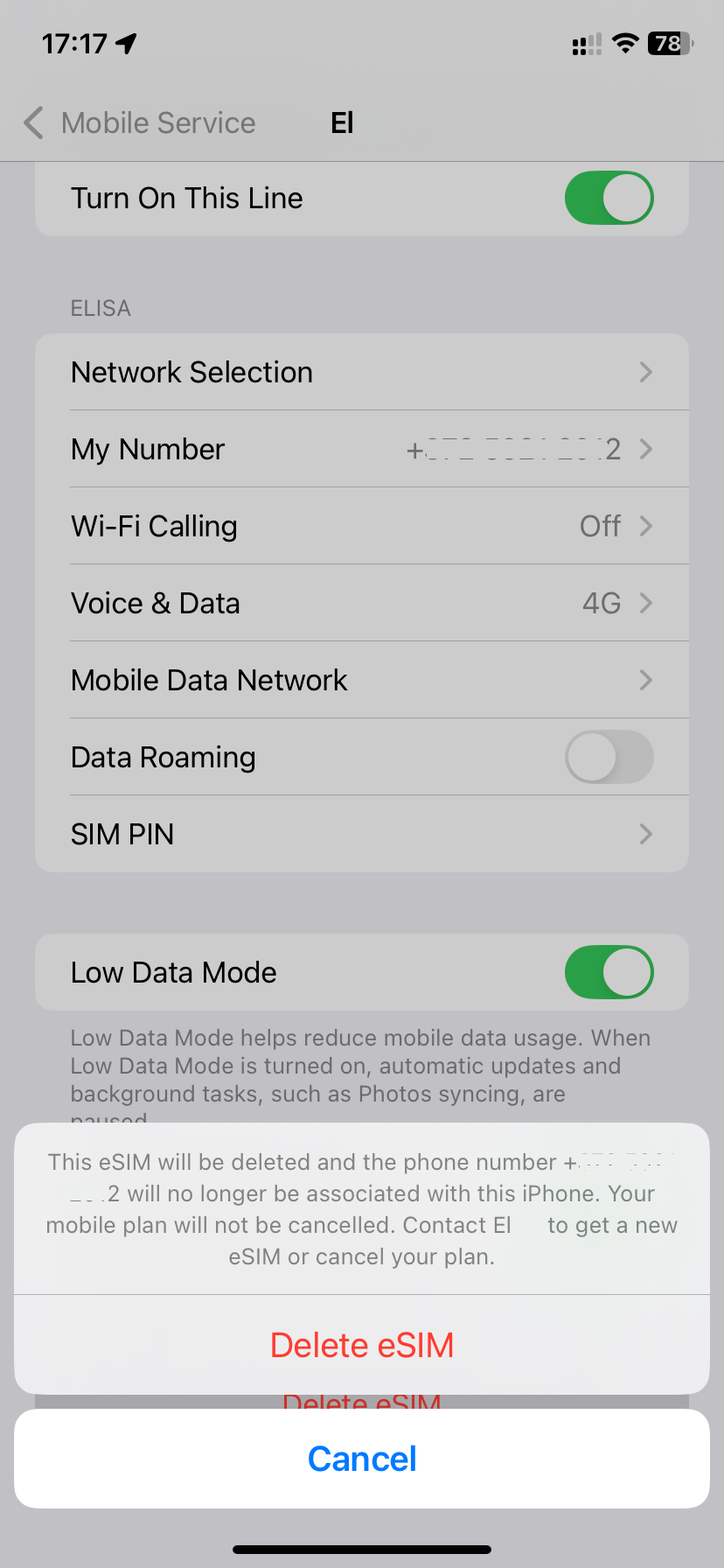Cancel the eSIM deletion prompt
This screenshot has height=1568, width=724.
click(362, 1459)
